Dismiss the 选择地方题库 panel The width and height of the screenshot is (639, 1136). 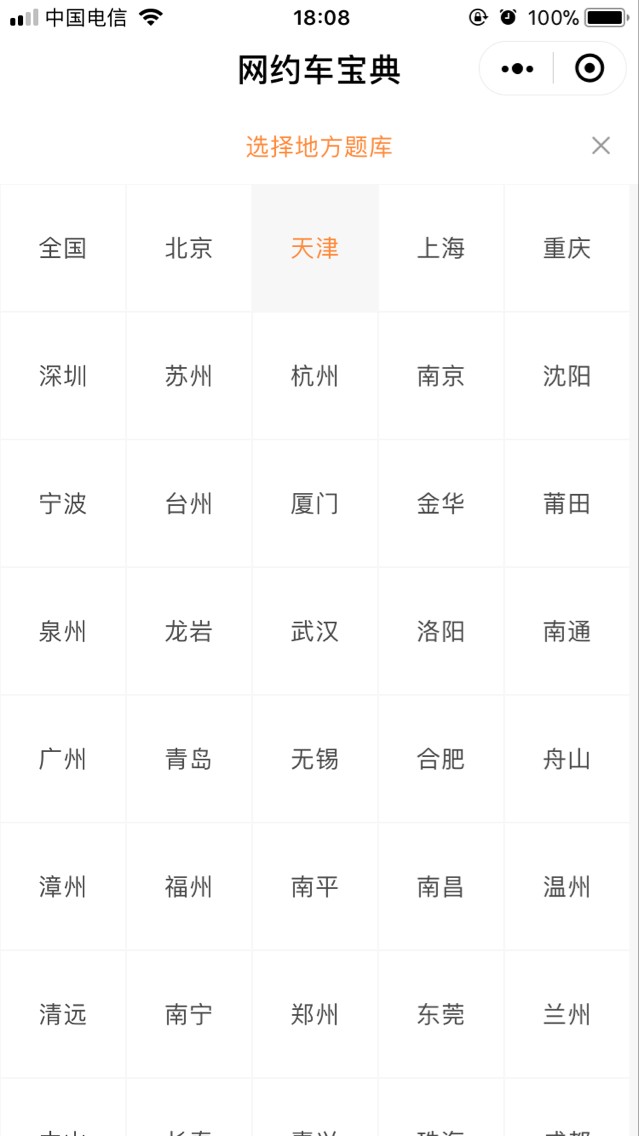pos(601,146)
